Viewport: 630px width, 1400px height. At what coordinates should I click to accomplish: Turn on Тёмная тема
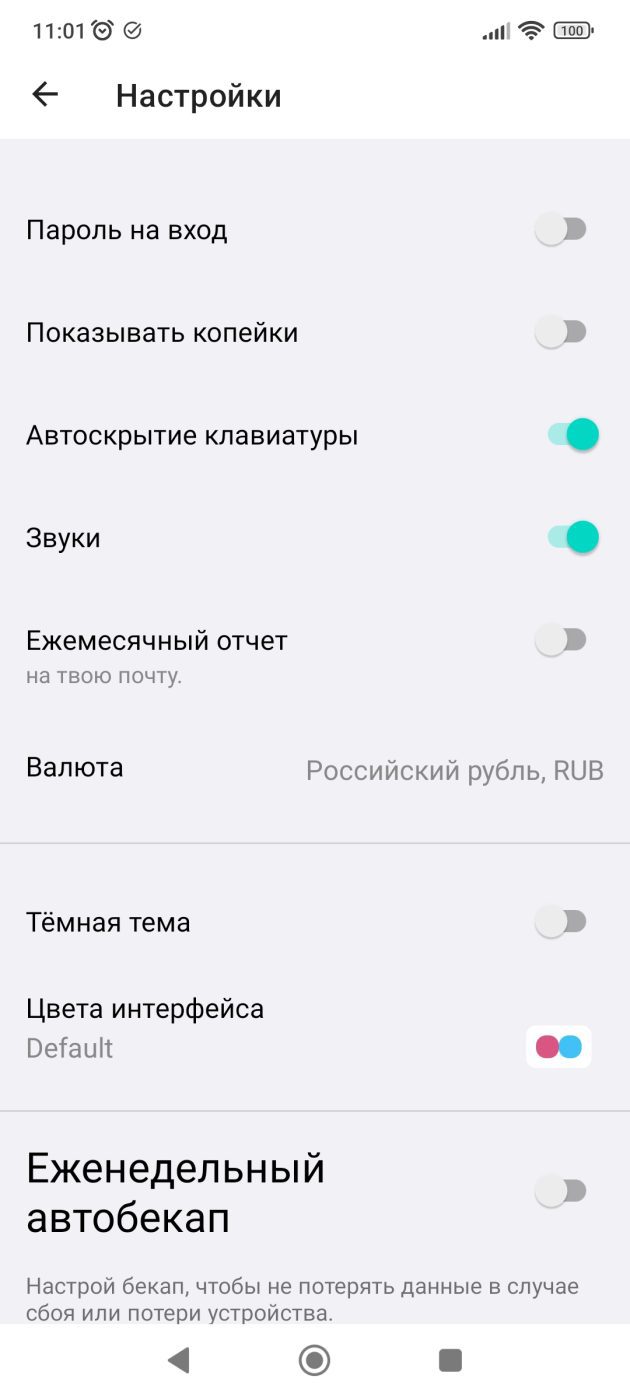click(x=561, y=922)
